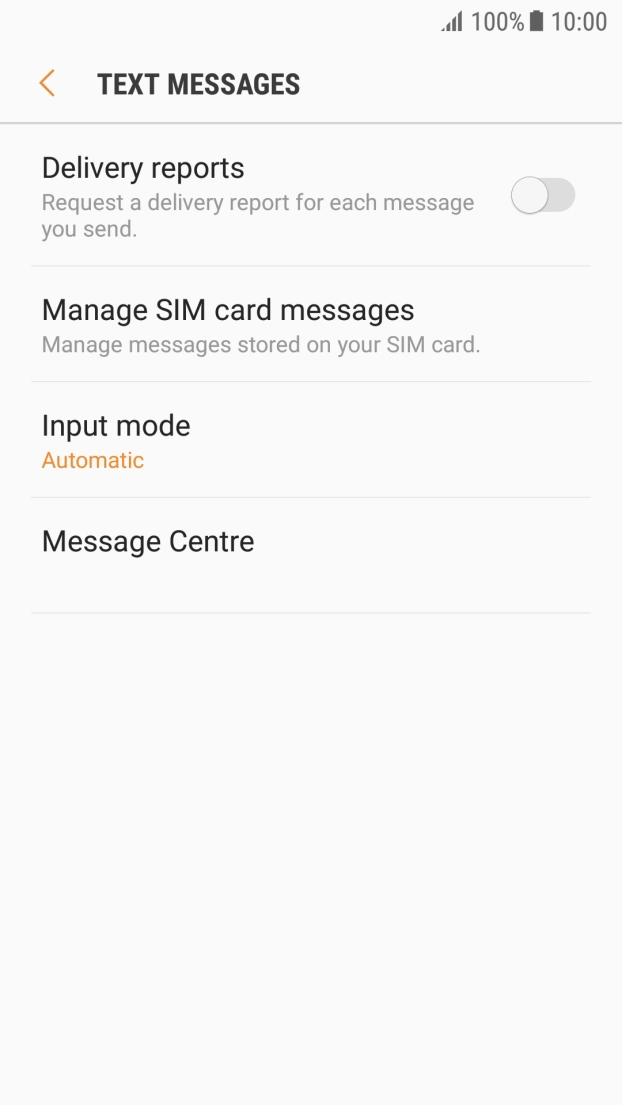
Task: Turn on Delivery reports switch
Action: [542, 196]
